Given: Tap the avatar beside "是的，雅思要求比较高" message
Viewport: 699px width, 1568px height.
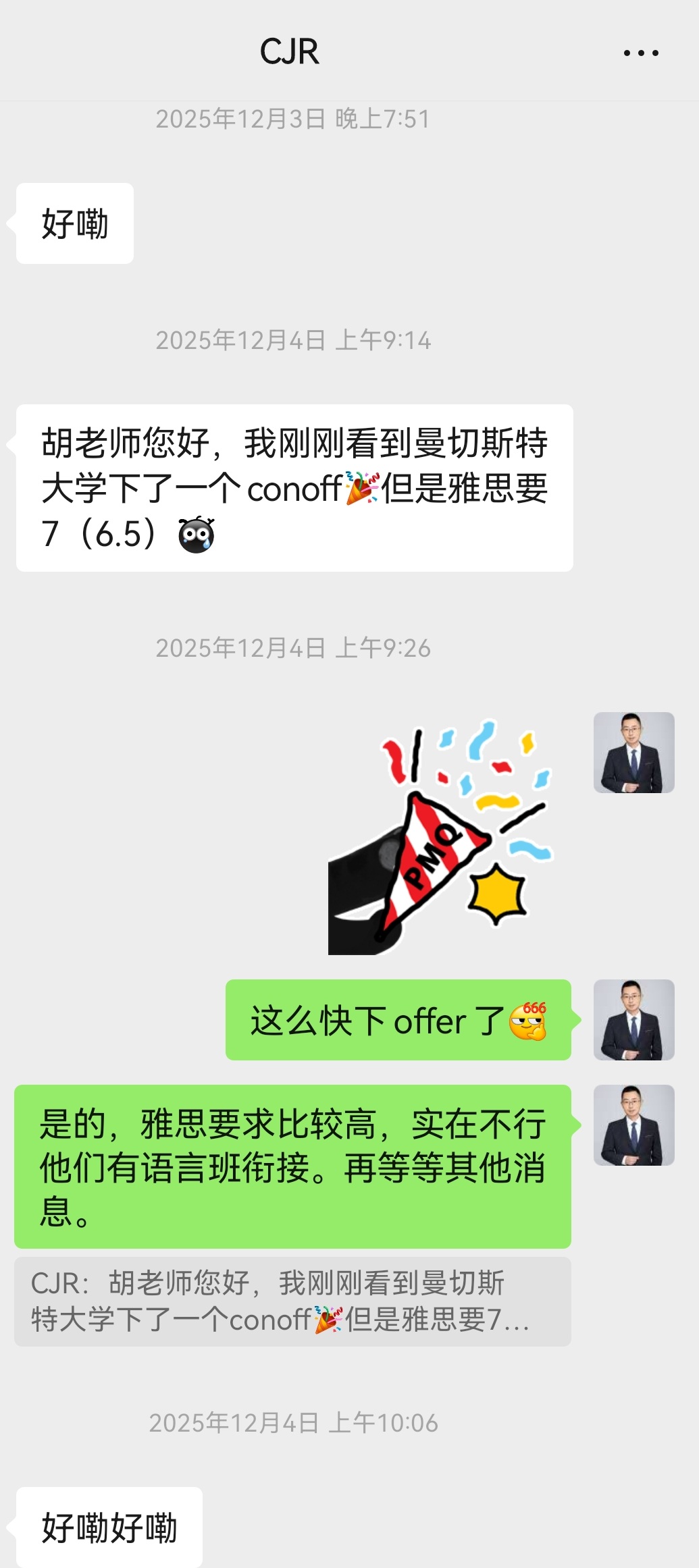Looking at the screenshot, I should (x=633, y=1125).
